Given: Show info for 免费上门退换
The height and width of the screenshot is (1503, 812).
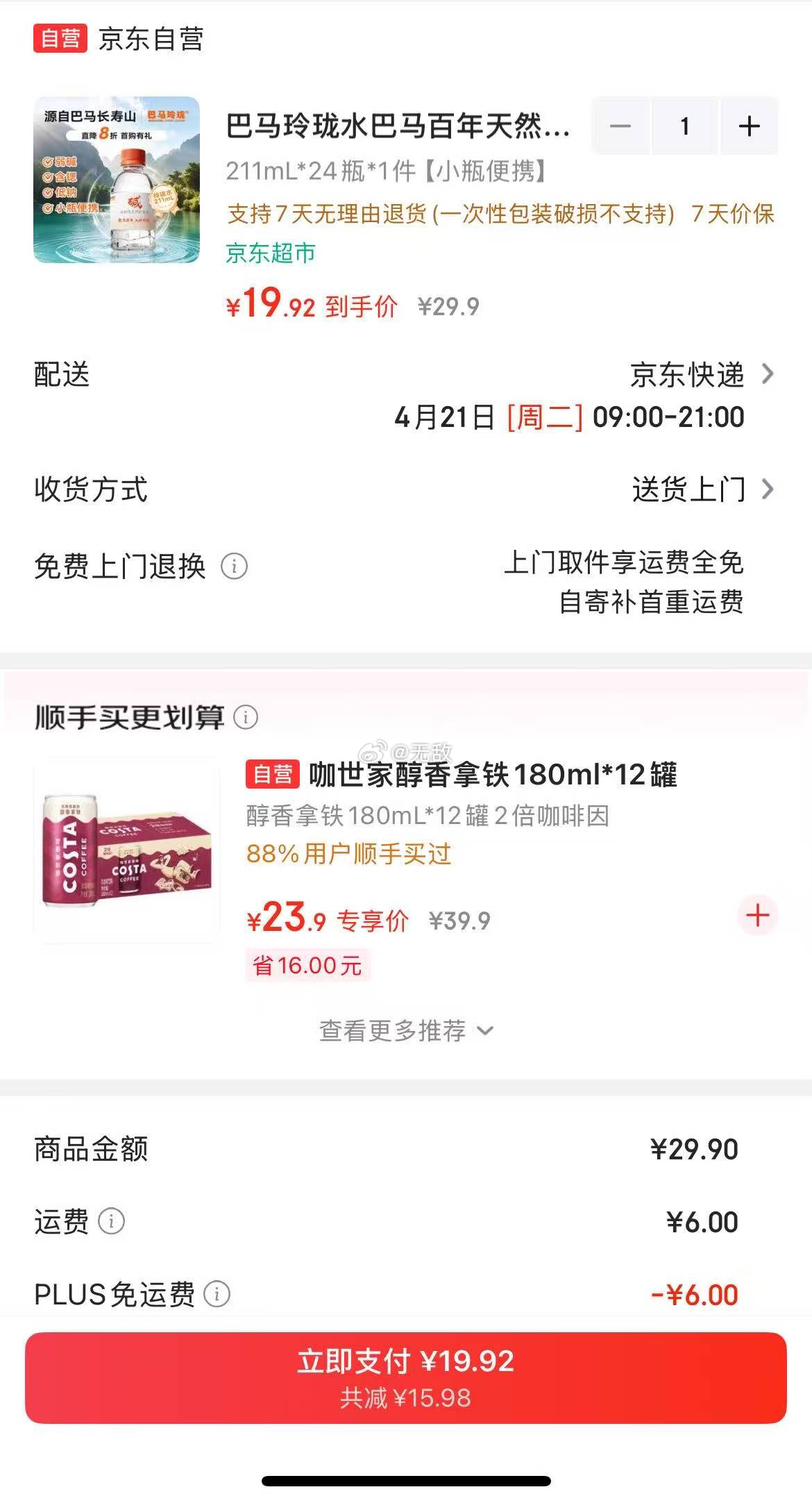Looking at the screenshot, I should pyautogui.click(x=234, y=566).
